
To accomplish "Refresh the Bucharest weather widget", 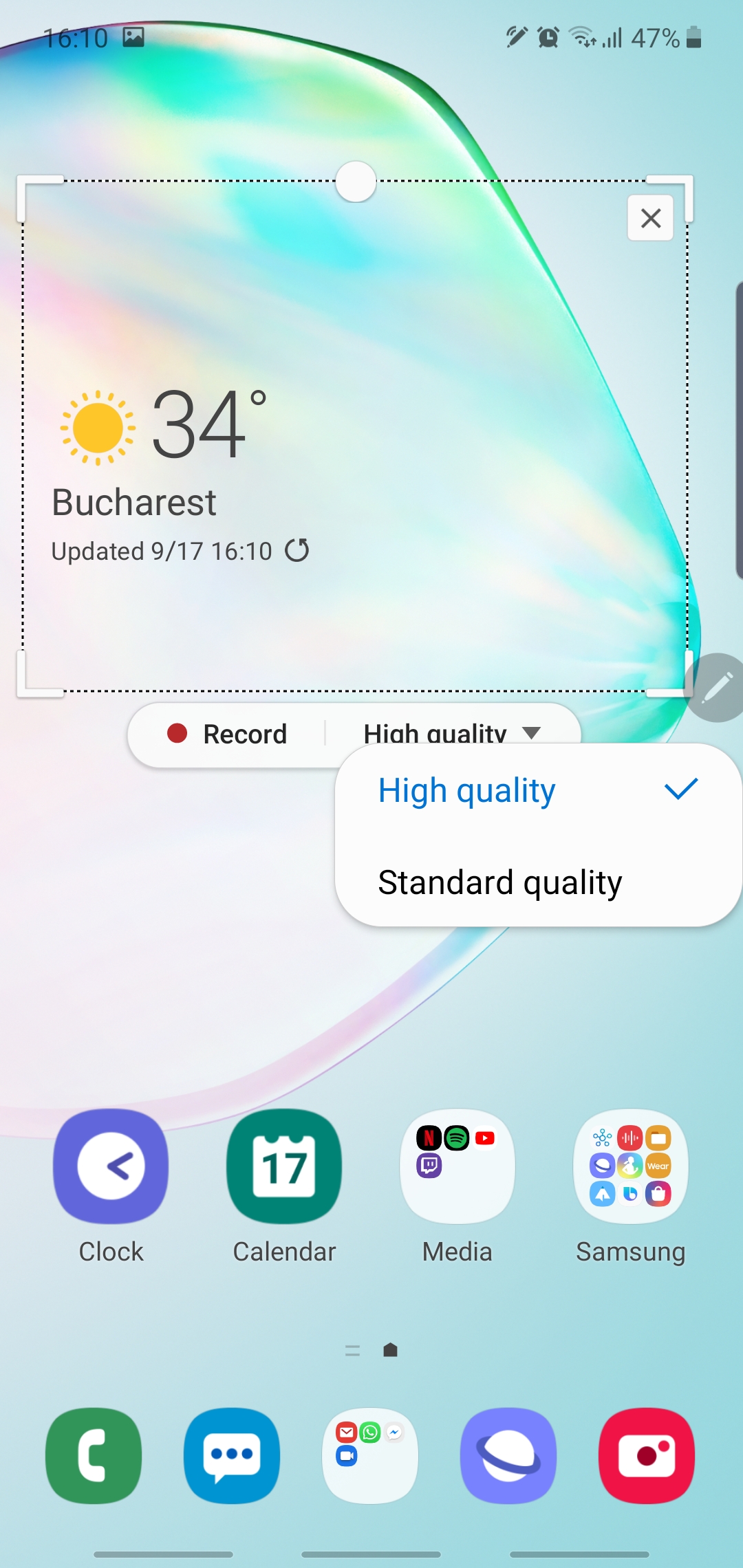I will pos(297,550).
